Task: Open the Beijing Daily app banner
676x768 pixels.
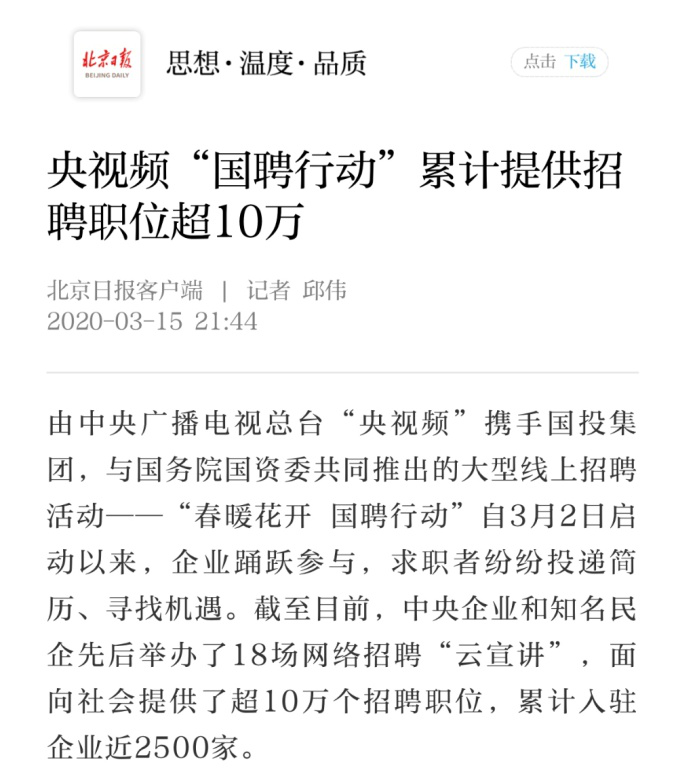Action: click(107, 64)
